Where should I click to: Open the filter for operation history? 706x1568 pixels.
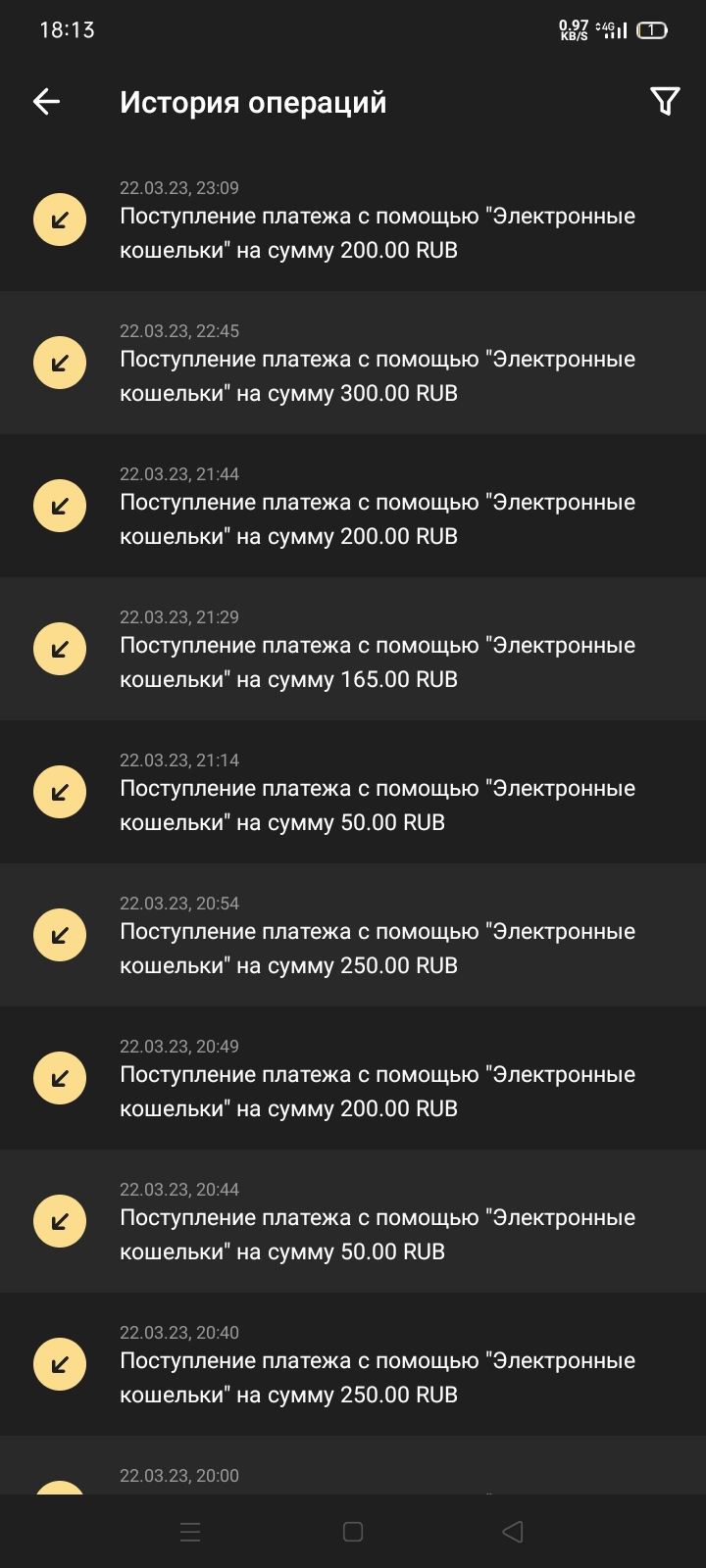tap(665, 102)
